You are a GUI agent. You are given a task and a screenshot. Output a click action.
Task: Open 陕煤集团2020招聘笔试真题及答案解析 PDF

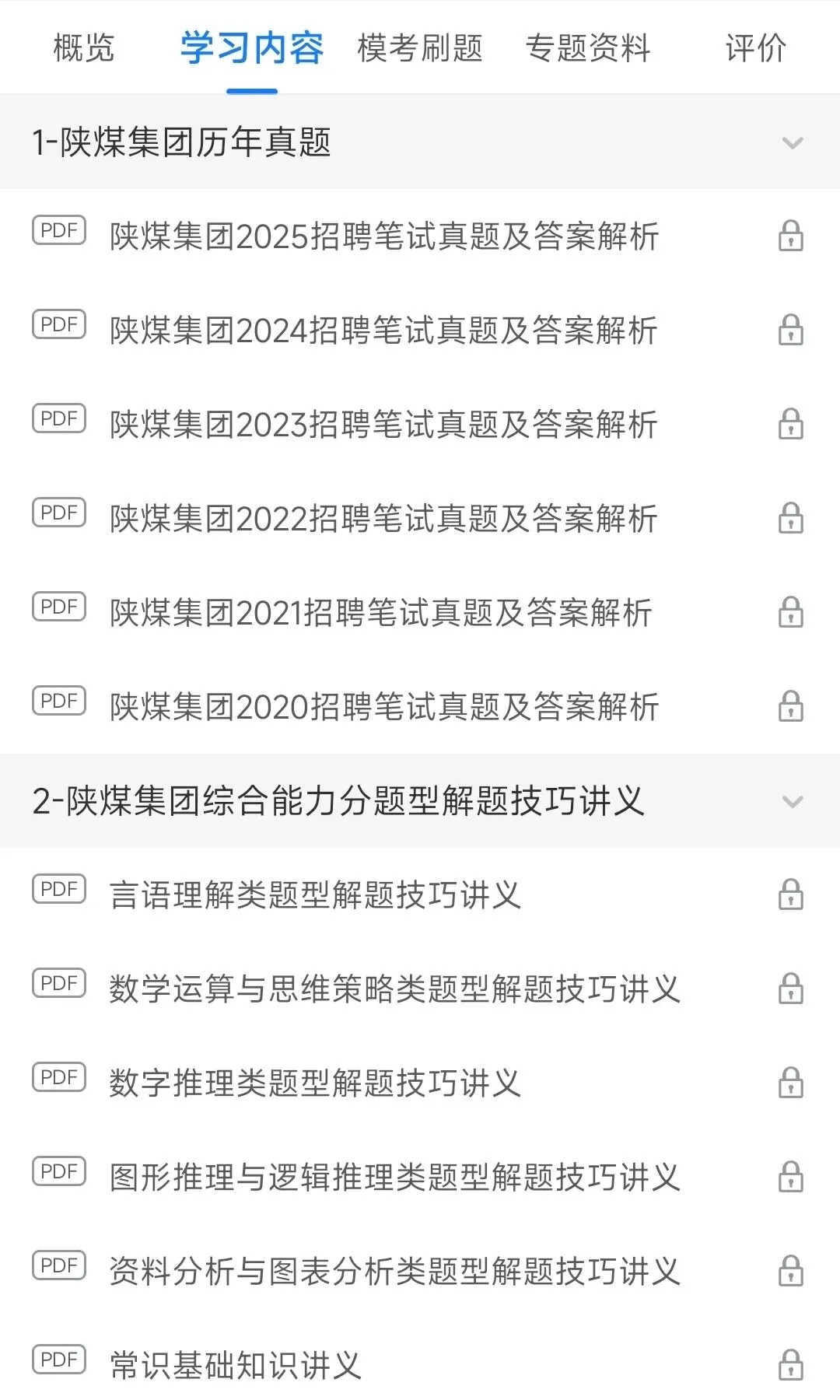click(420, 706)
